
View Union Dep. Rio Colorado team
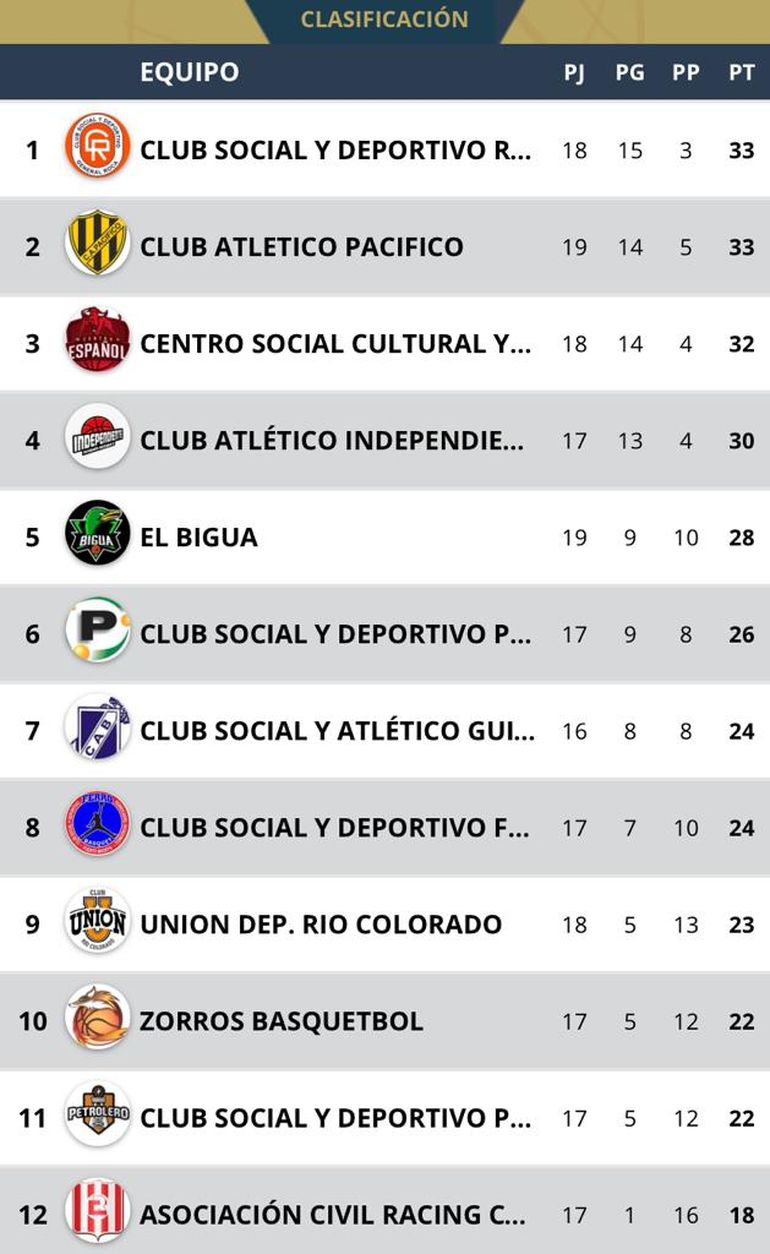[320, 925]
